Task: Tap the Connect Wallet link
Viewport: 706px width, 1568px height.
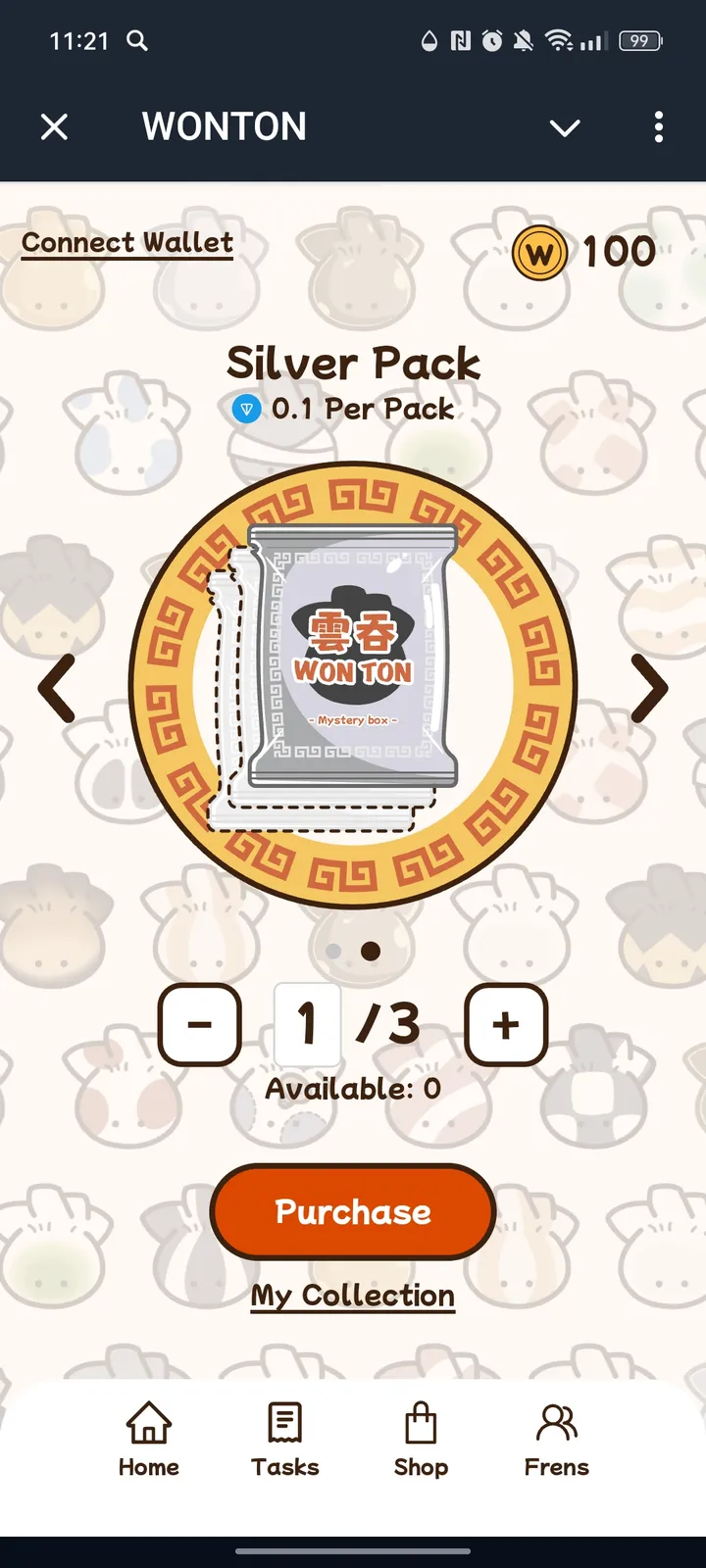Action: [127, 243]
